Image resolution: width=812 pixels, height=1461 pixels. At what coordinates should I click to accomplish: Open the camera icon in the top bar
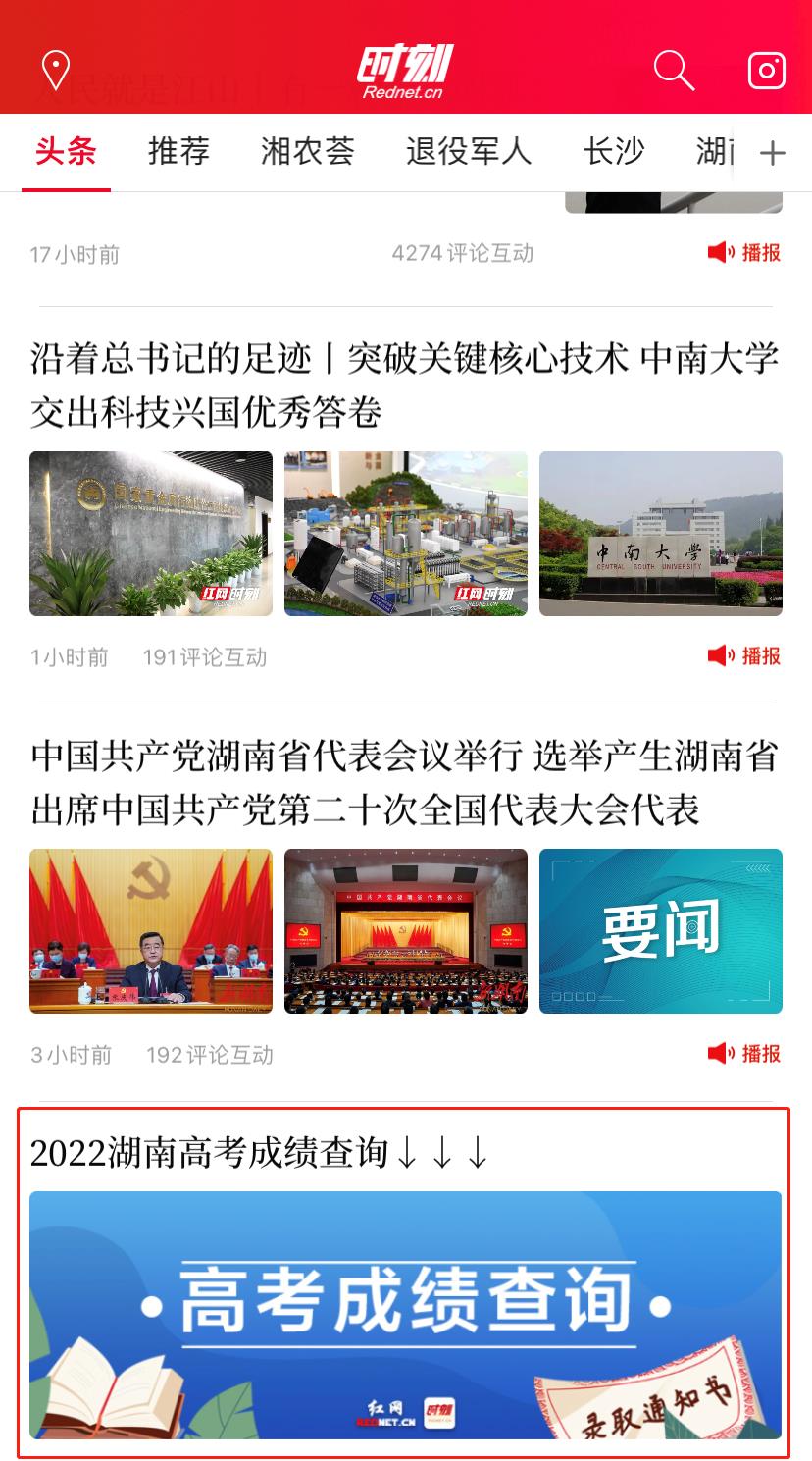[x=766, y=70]
